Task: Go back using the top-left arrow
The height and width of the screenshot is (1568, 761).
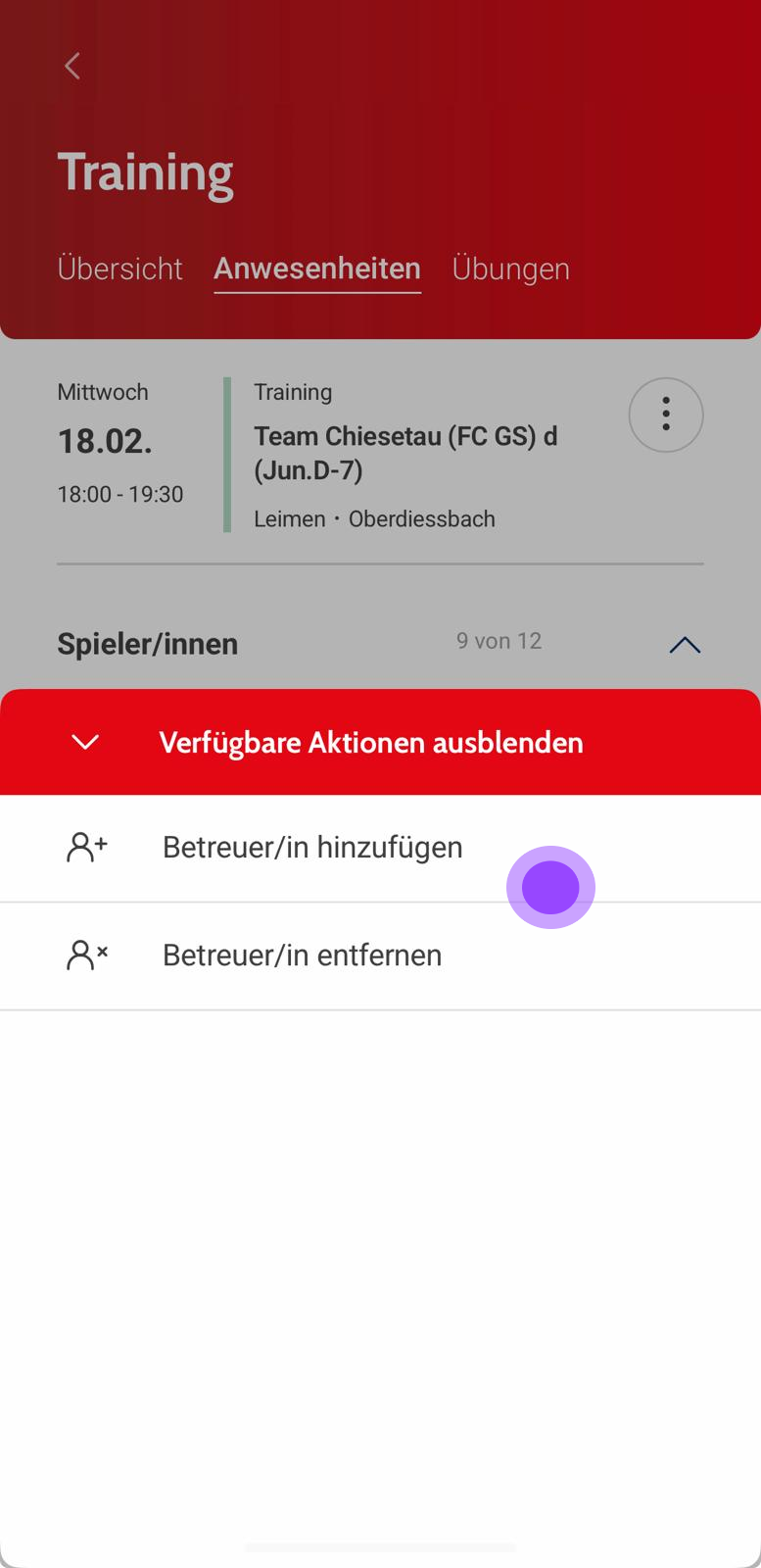Action: (x=72, y=66)
